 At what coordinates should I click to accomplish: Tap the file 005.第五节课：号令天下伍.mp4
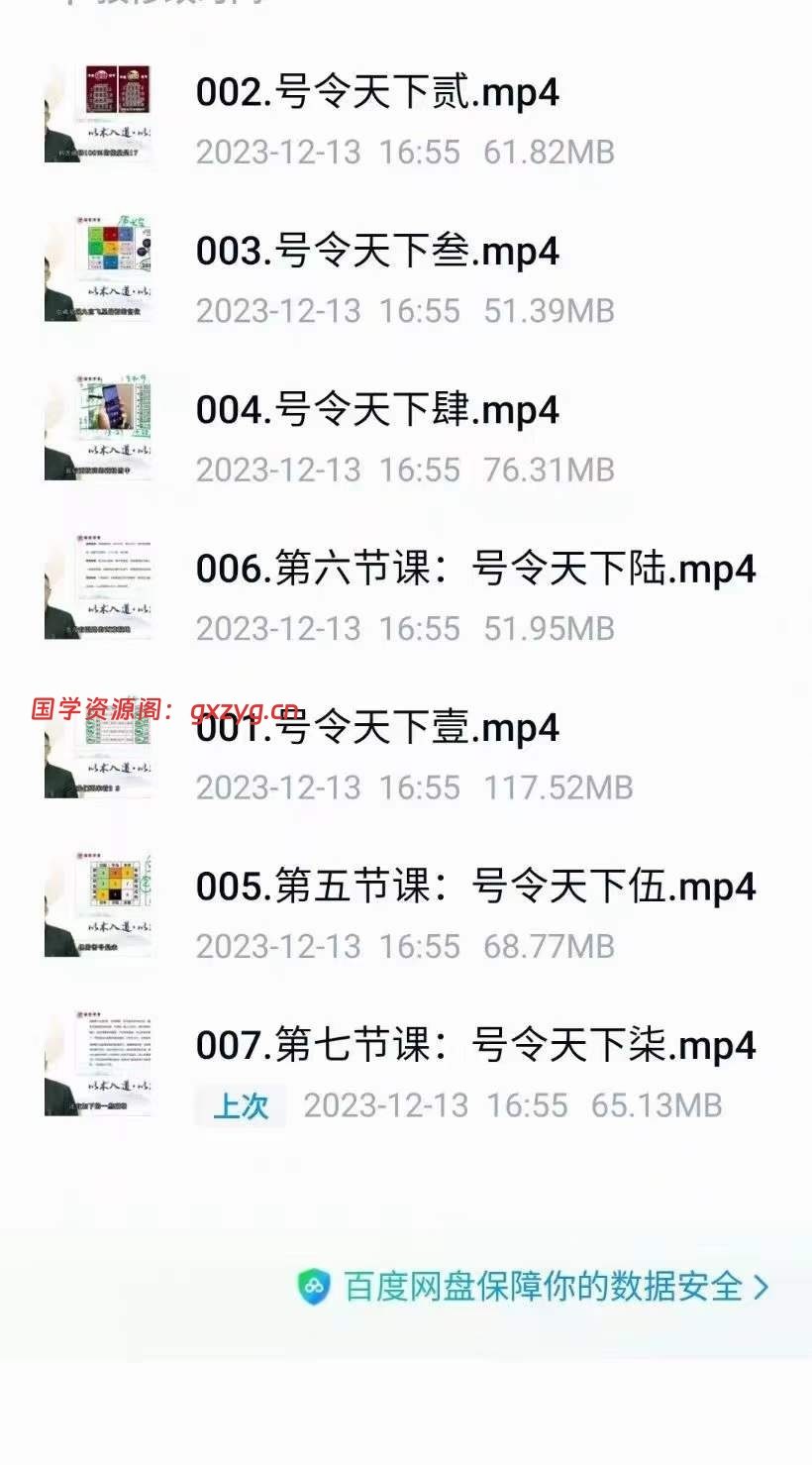coord(475,888)
